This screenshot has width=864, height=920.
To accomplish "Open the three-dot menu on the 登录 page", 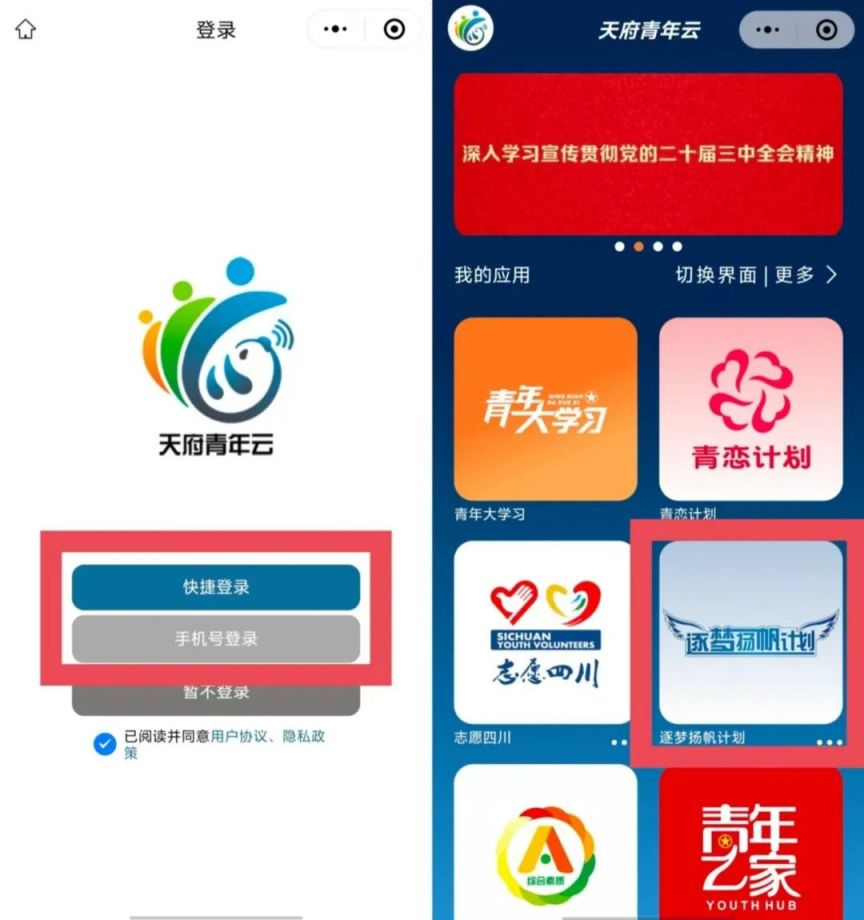I will pos(335,30).
